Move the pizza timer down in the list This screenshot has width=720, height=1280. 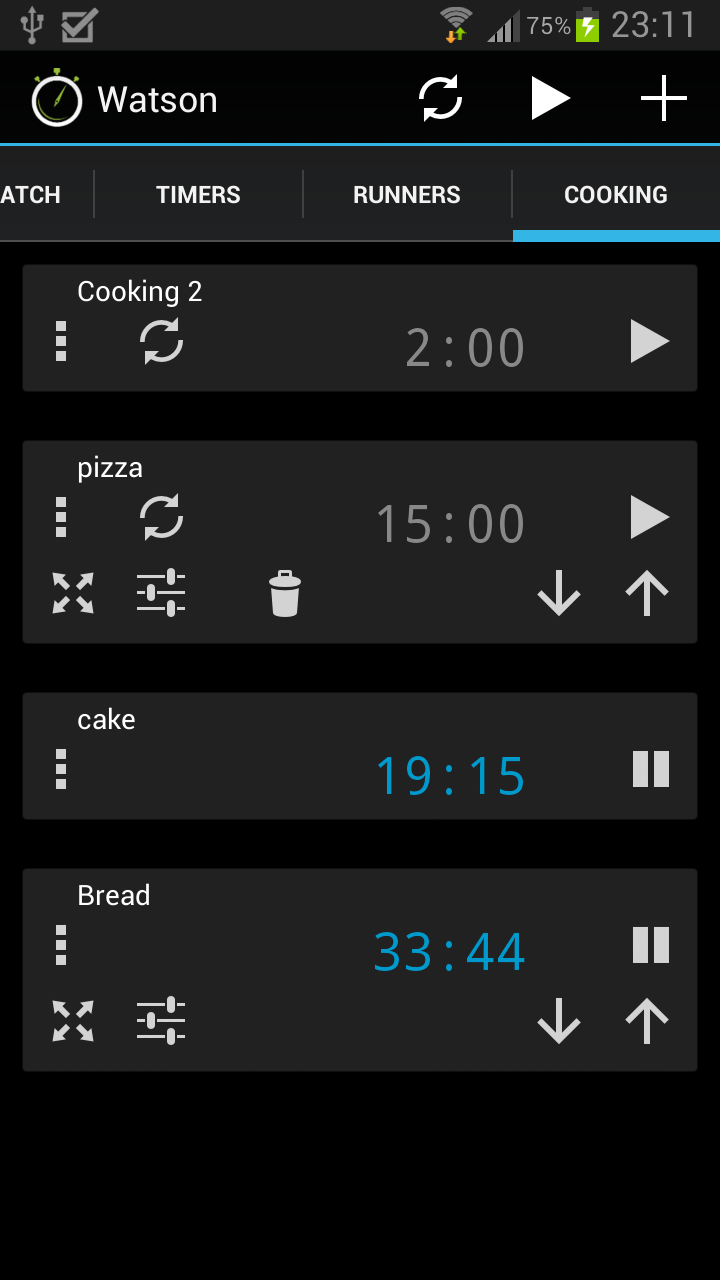pyautogui.click(x=558, y=592)
